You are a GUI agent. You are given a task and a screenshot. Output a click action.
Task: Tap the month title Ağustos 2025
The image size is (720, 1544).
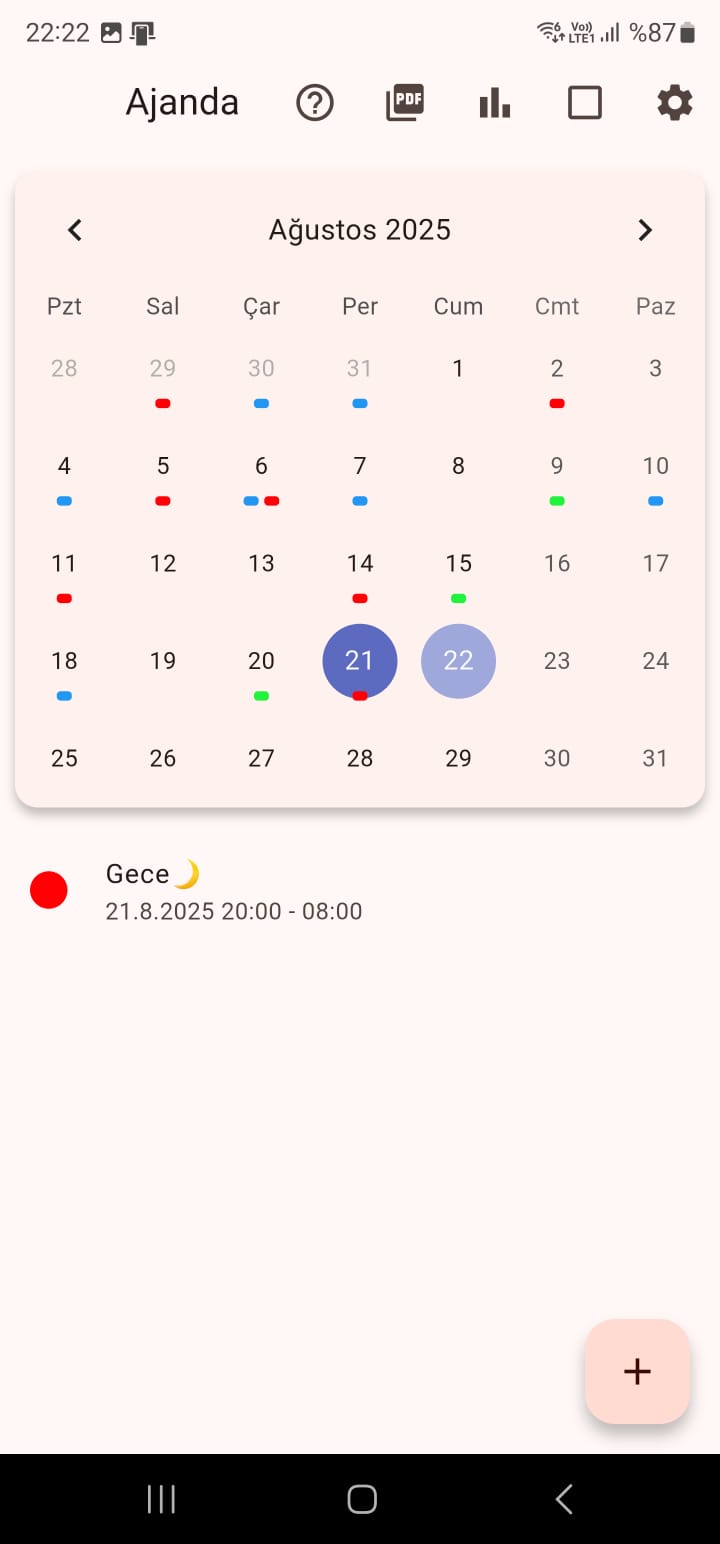click(359, 230)
